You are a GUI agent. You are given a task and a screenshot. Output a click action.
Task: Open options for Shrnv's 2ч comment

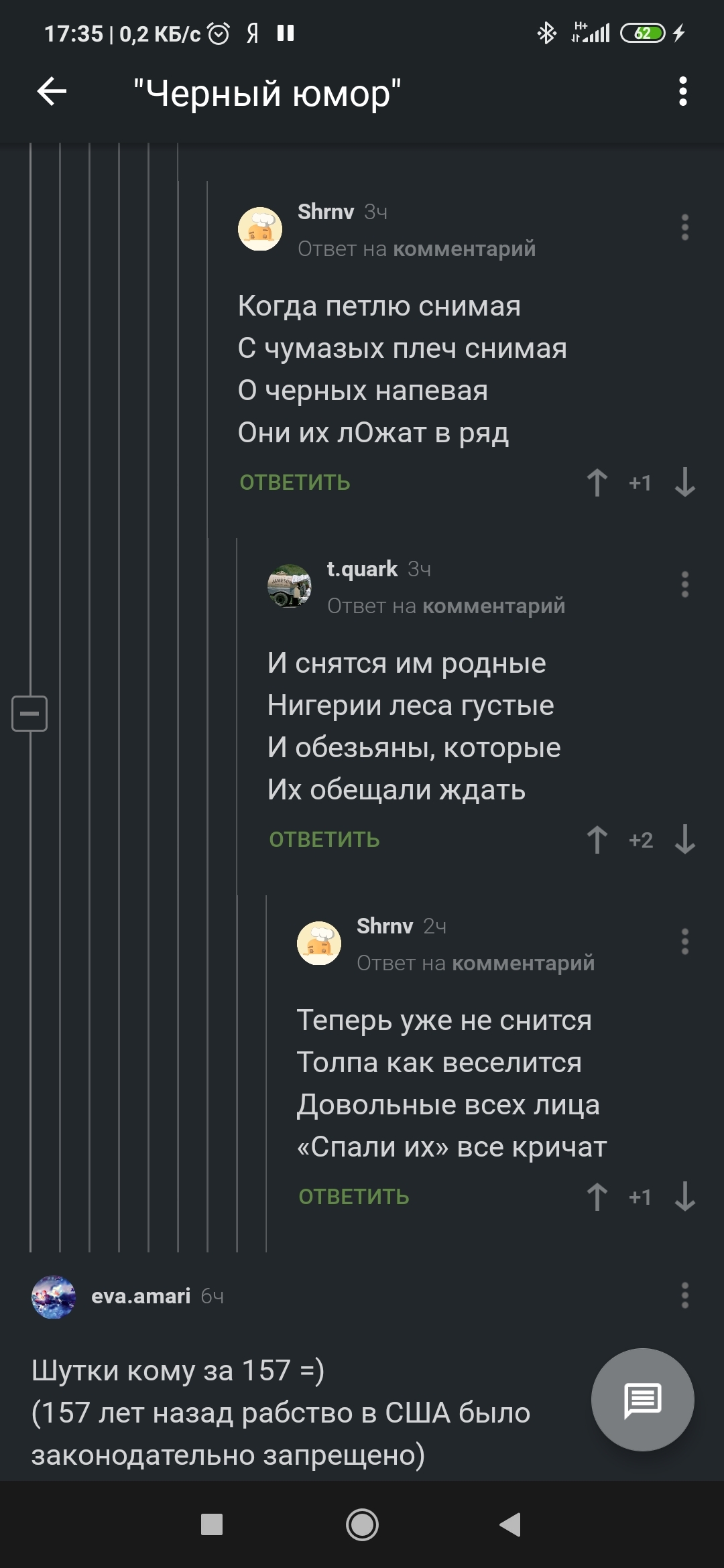tap(684, 942)
